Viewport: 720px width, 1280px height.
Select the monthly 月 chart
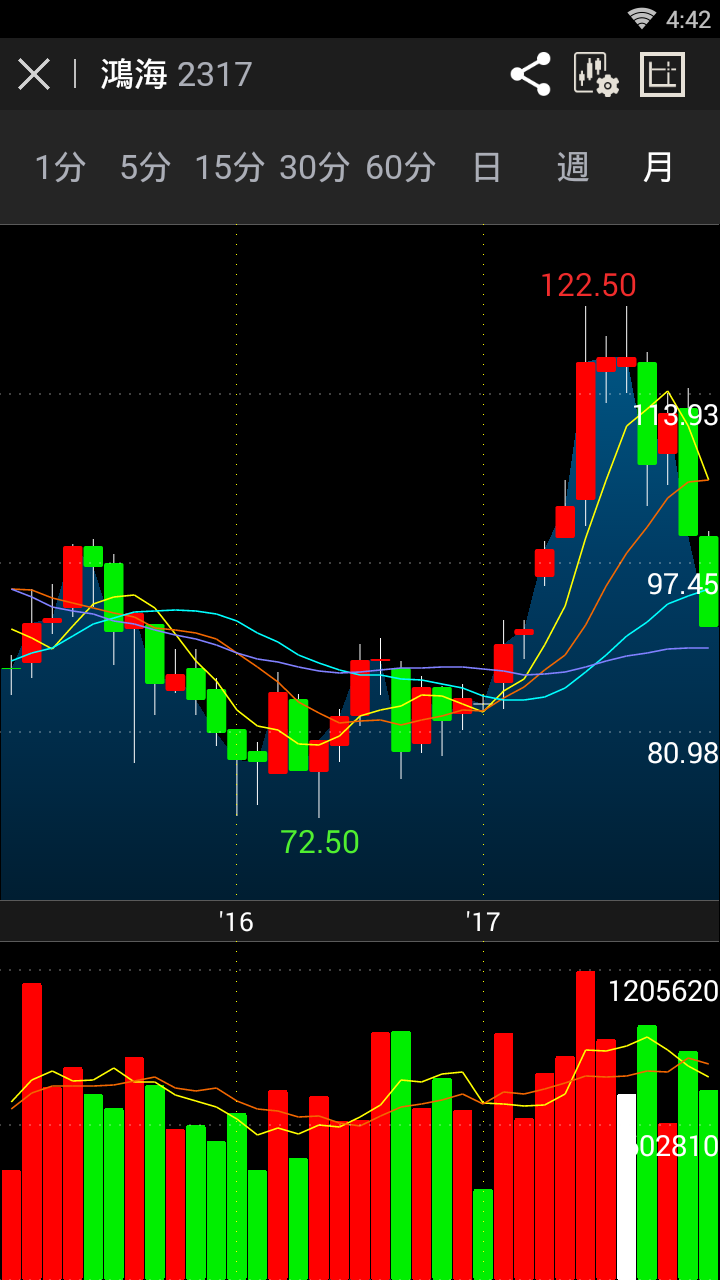657,167
